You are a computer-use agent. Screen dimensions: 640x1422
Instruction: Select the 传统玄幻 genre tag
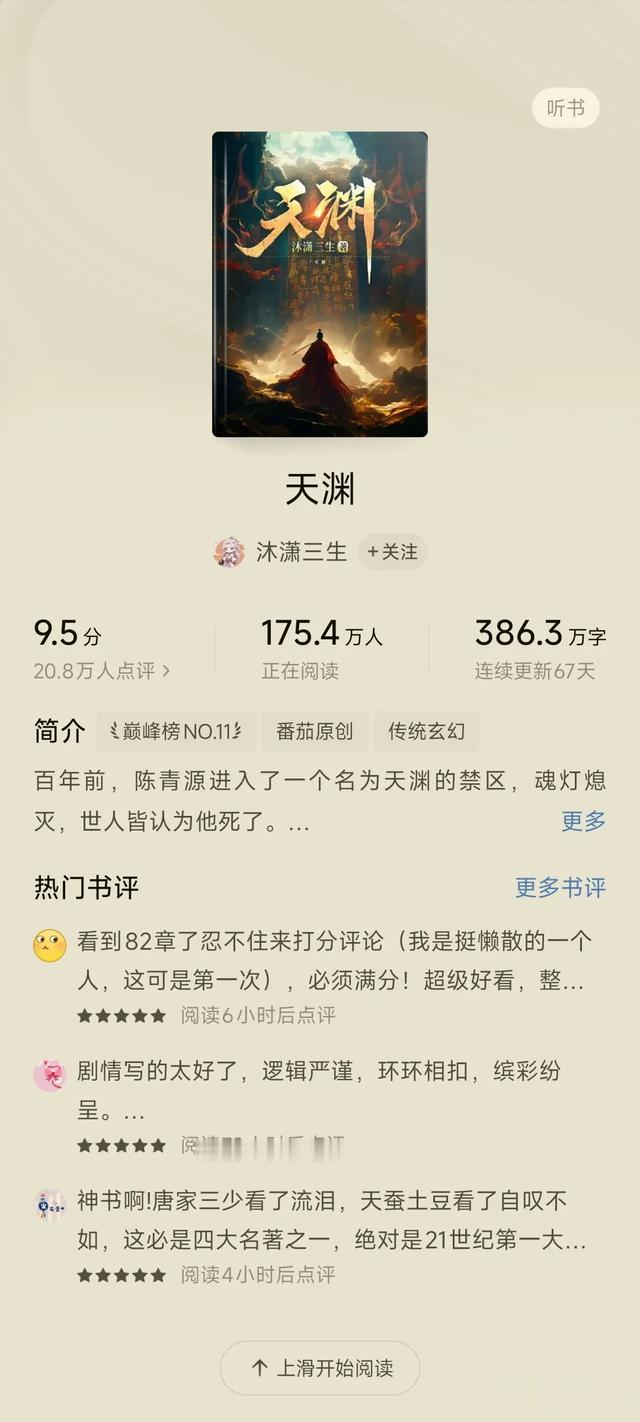click(x=426, y=732)
